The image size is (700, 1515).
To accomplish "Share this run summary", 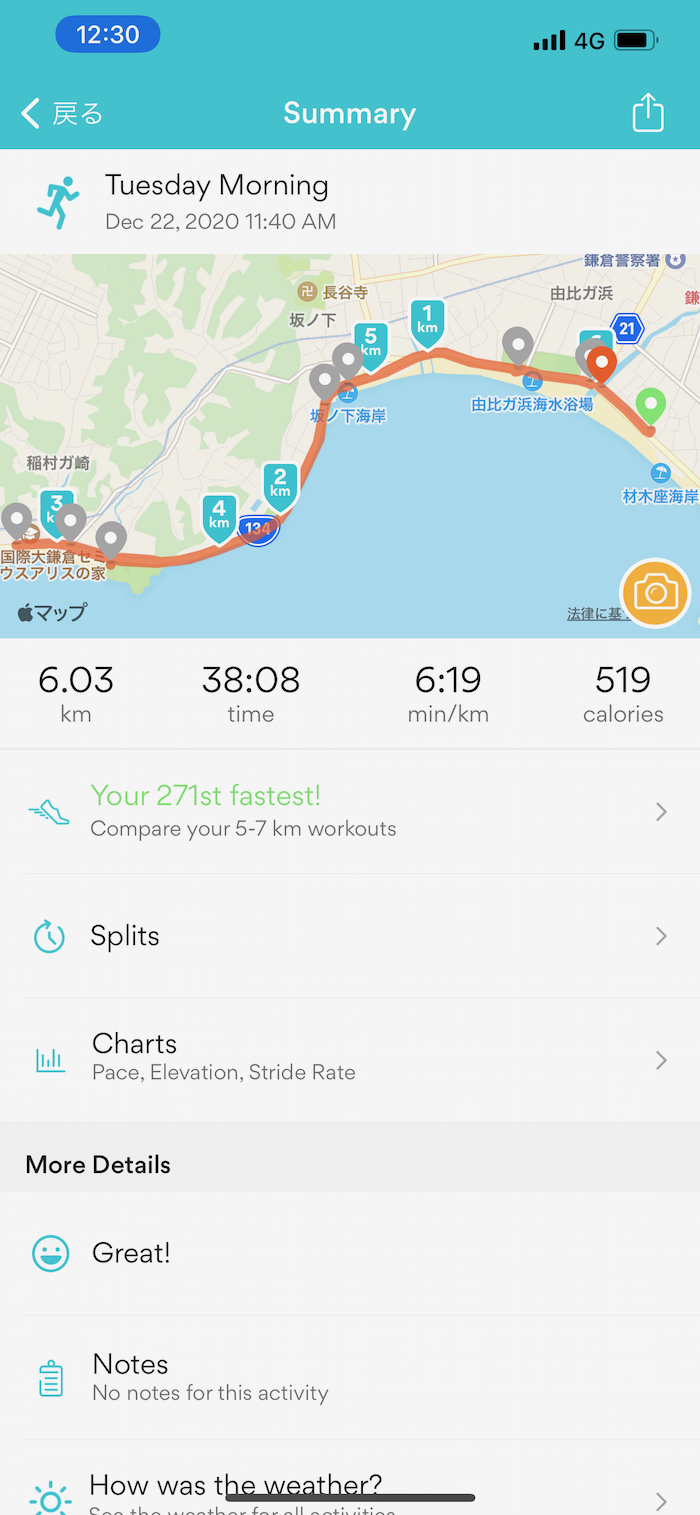I will tap(648, 113).
